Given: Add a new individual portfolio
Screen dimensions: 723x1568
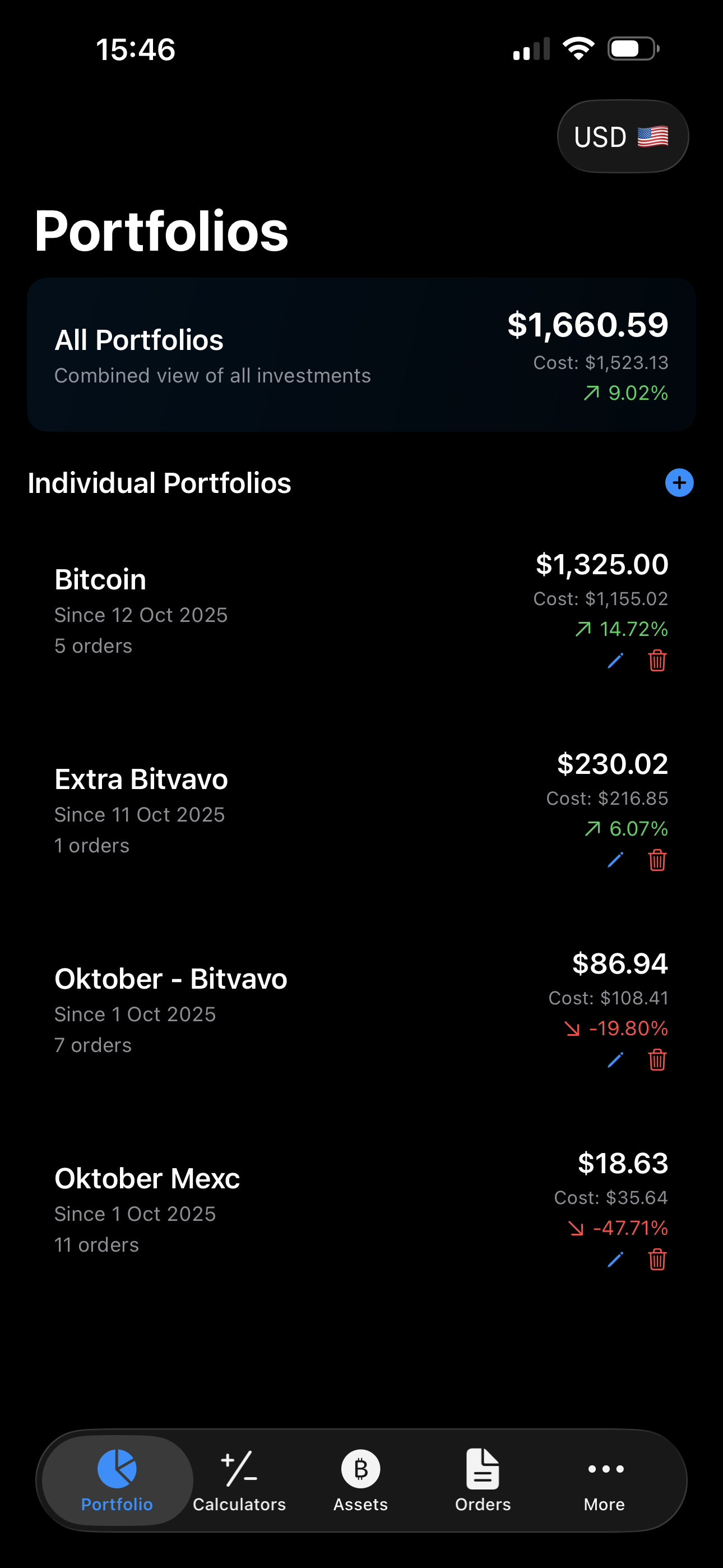Looking at the screenshot, I should click(x=679, y=482).
